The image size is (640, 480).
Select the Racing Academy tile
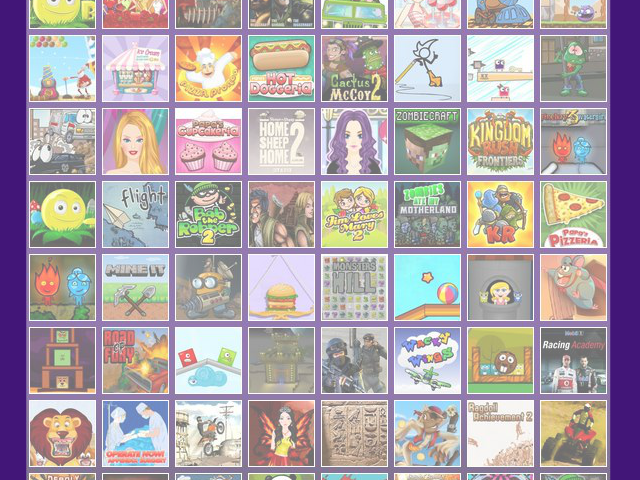(573, 360)
